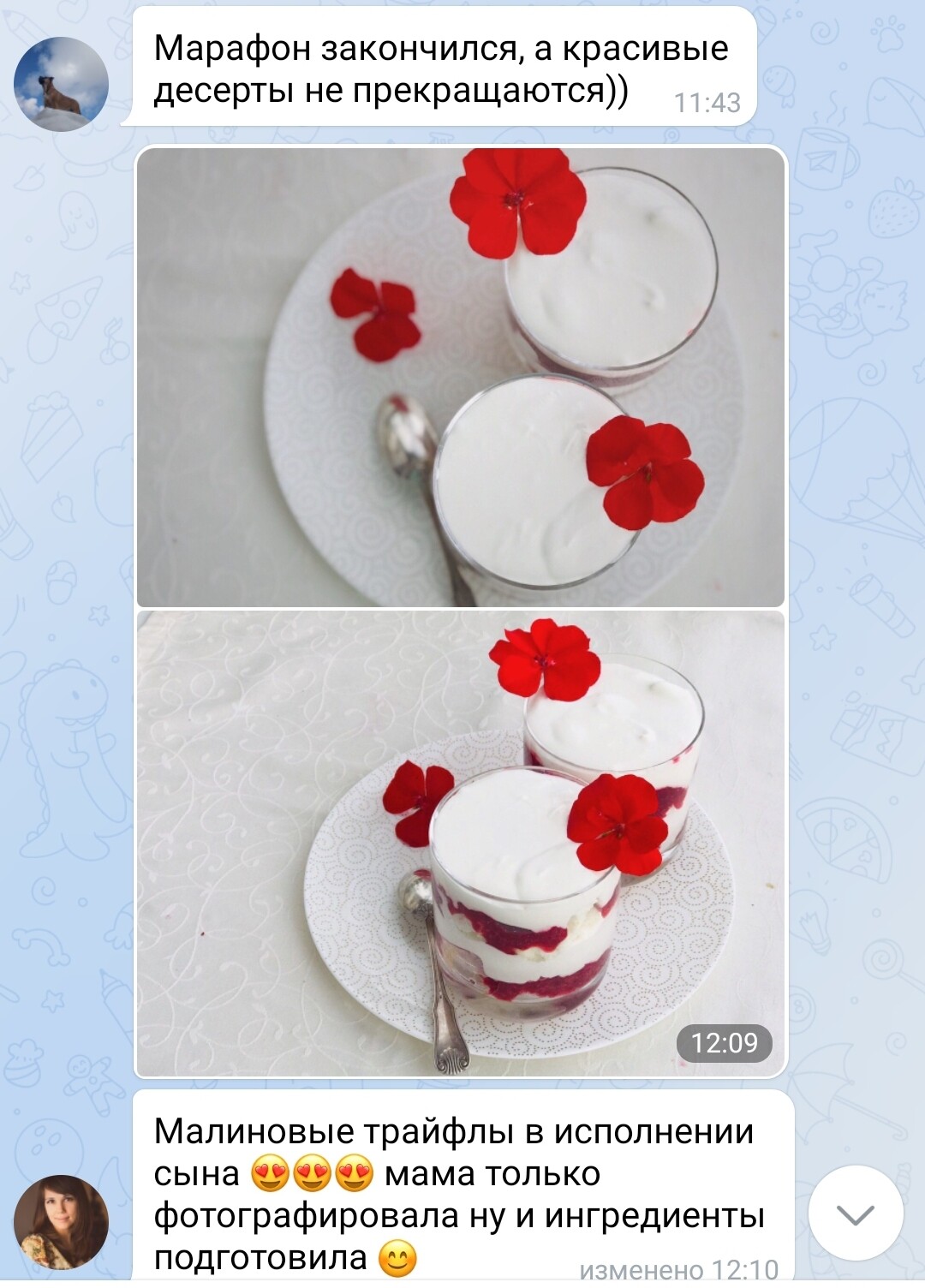The height and width of the screenshot is (1288, 925).
Task: Open the top photo of desserts
Action: 461,377
